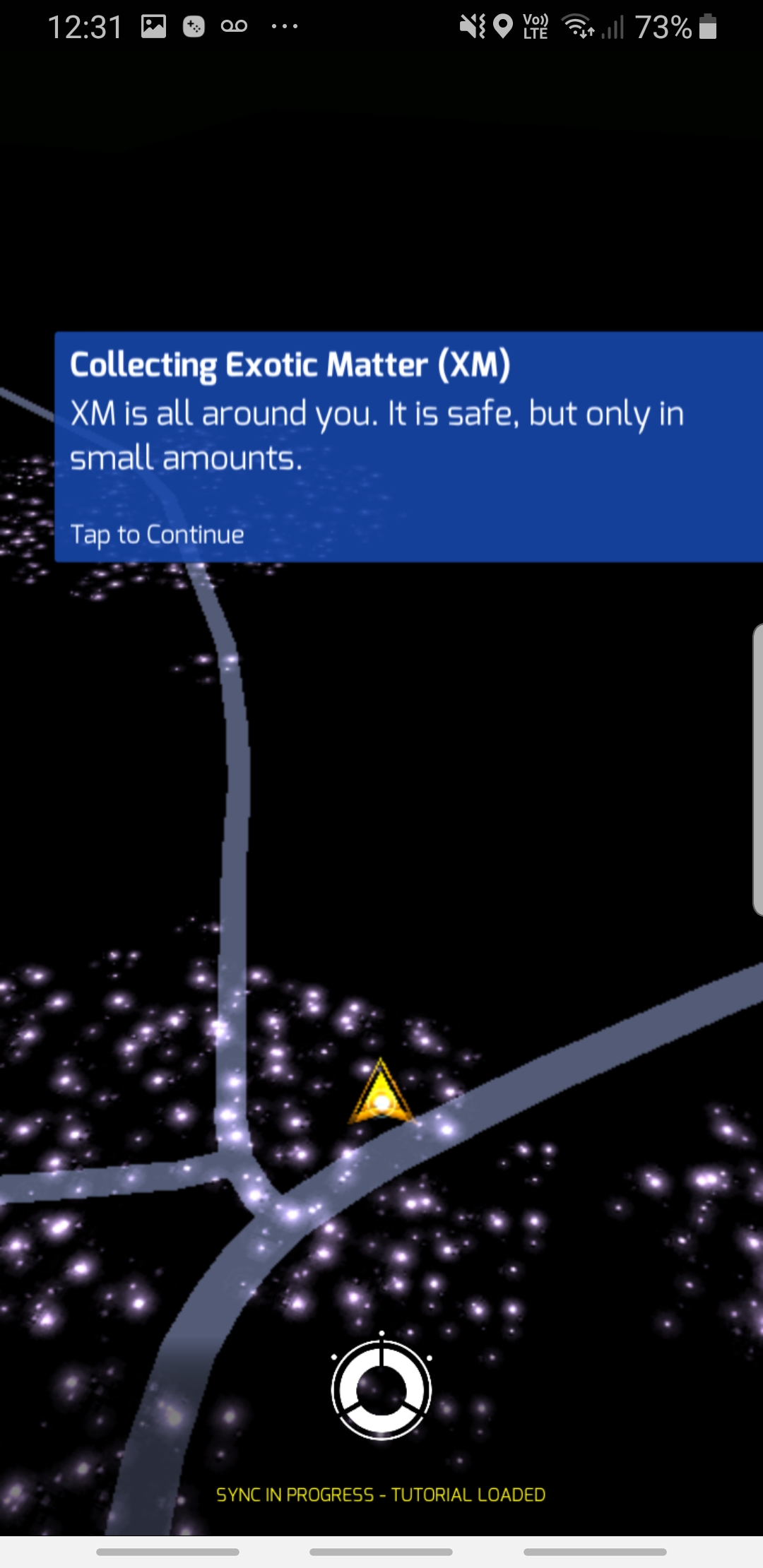Tap the yellow player arrow marker
Image resolution: width=763 pixels, height=1568 pixels.
pos(381,1093)
